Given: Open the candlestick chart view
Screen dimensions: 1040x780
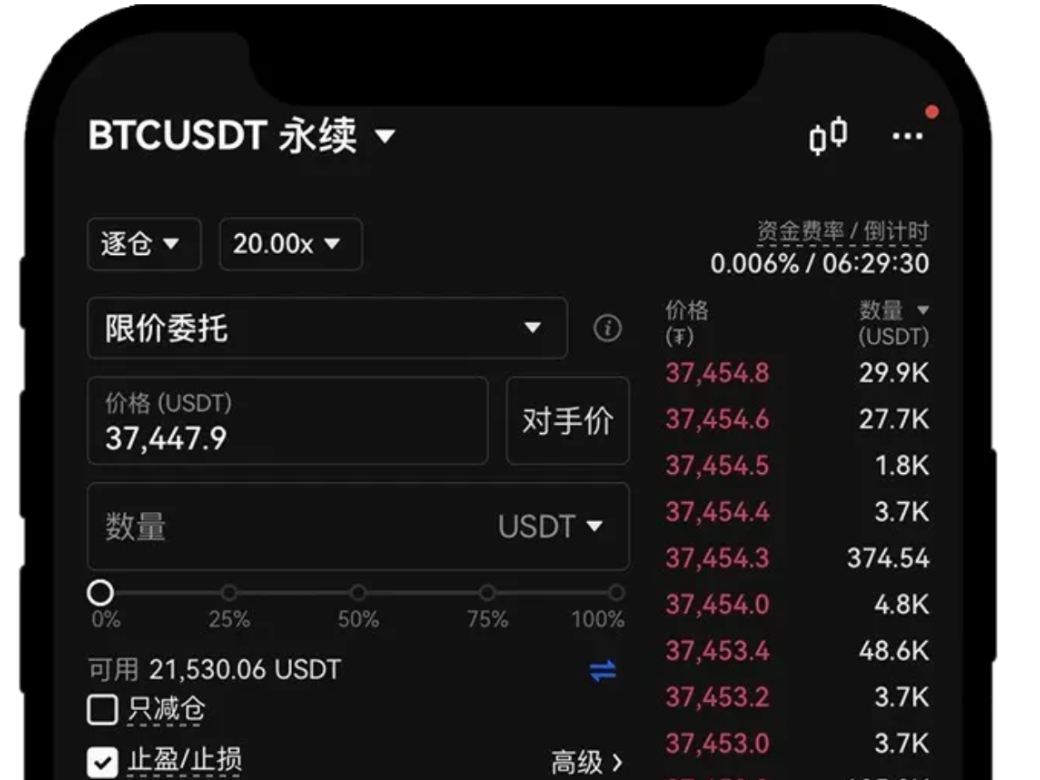Looking at the screenshot, I should (x=828, y=136).
